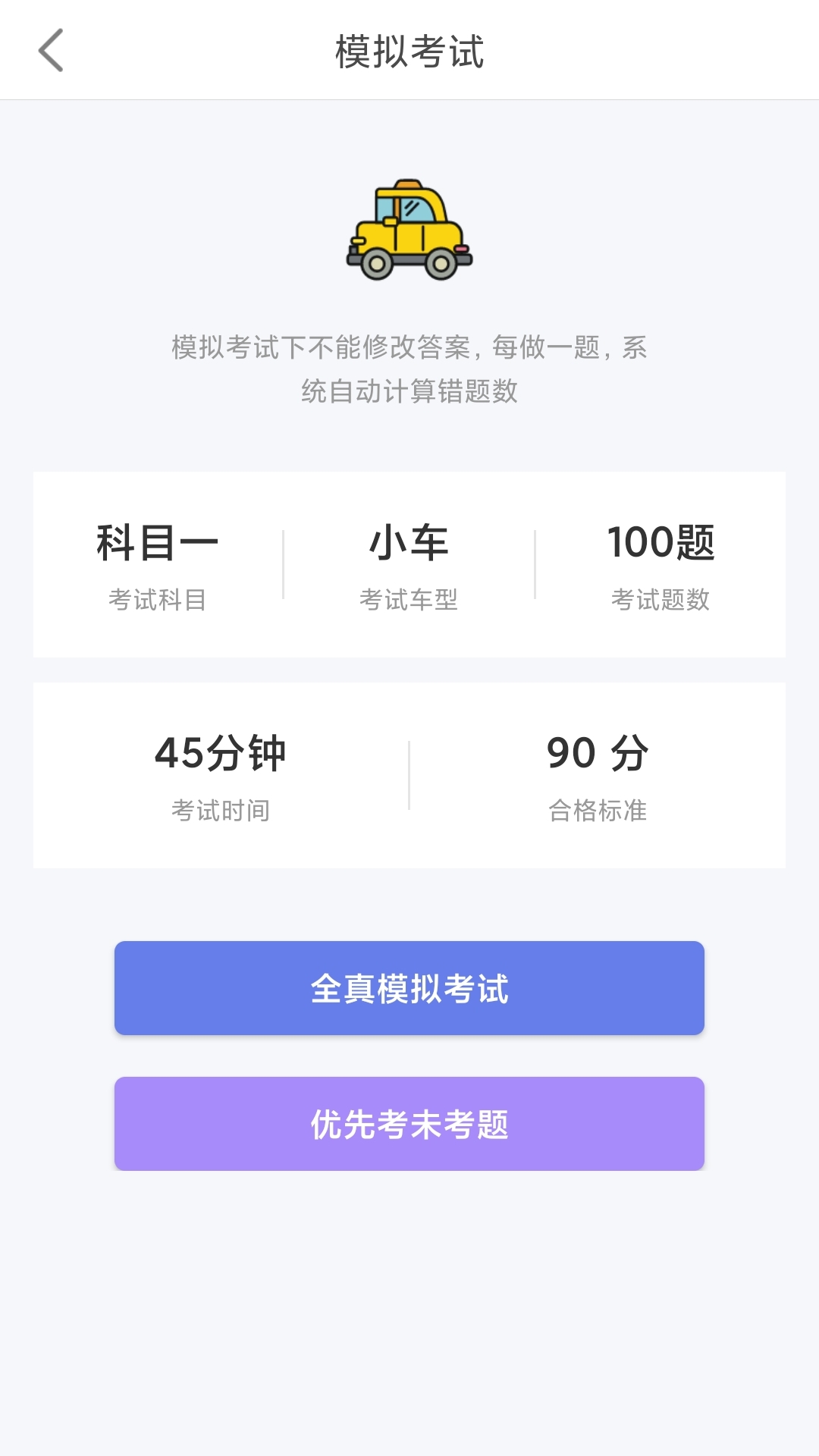This screenshot has width=819, height=1456.
Task: Open the exam subject info card
Action: point(409,565)
